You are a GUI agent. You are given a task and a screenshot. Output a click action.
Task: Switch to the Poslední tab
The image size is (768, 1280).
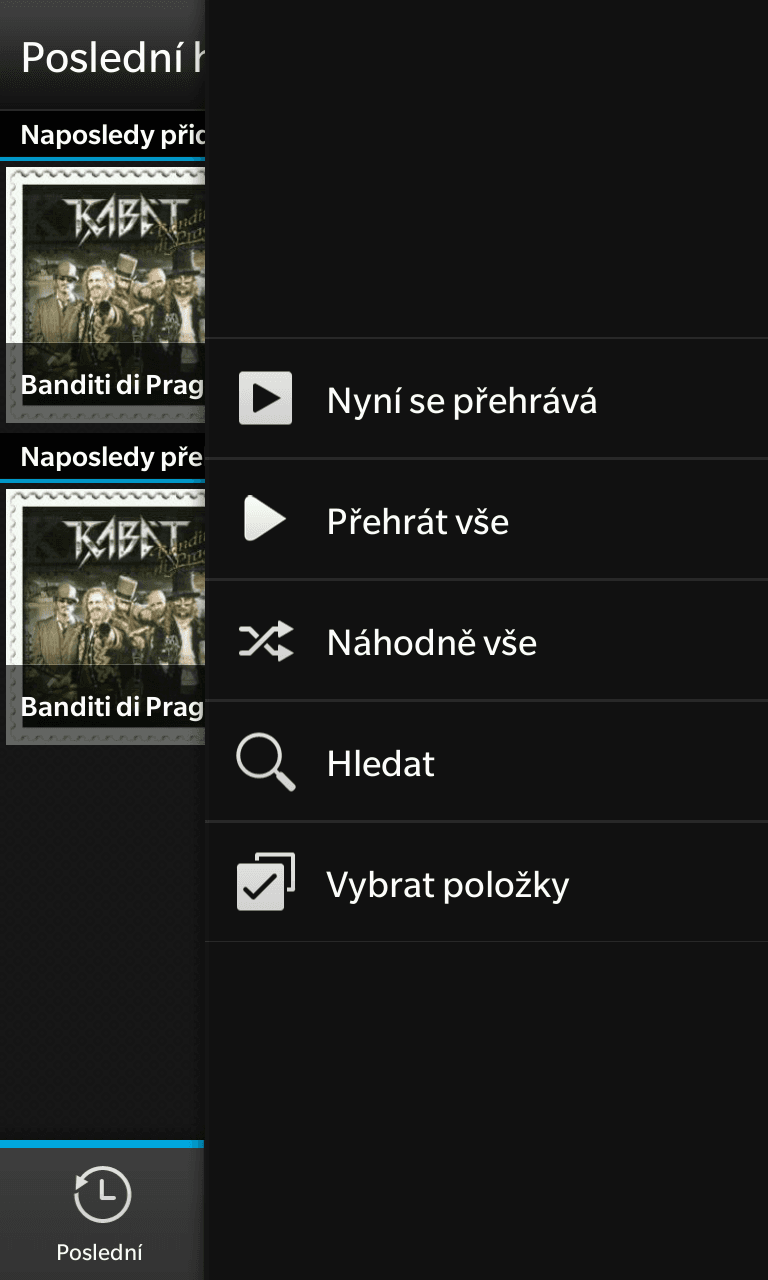click(x=101, y=1212)
